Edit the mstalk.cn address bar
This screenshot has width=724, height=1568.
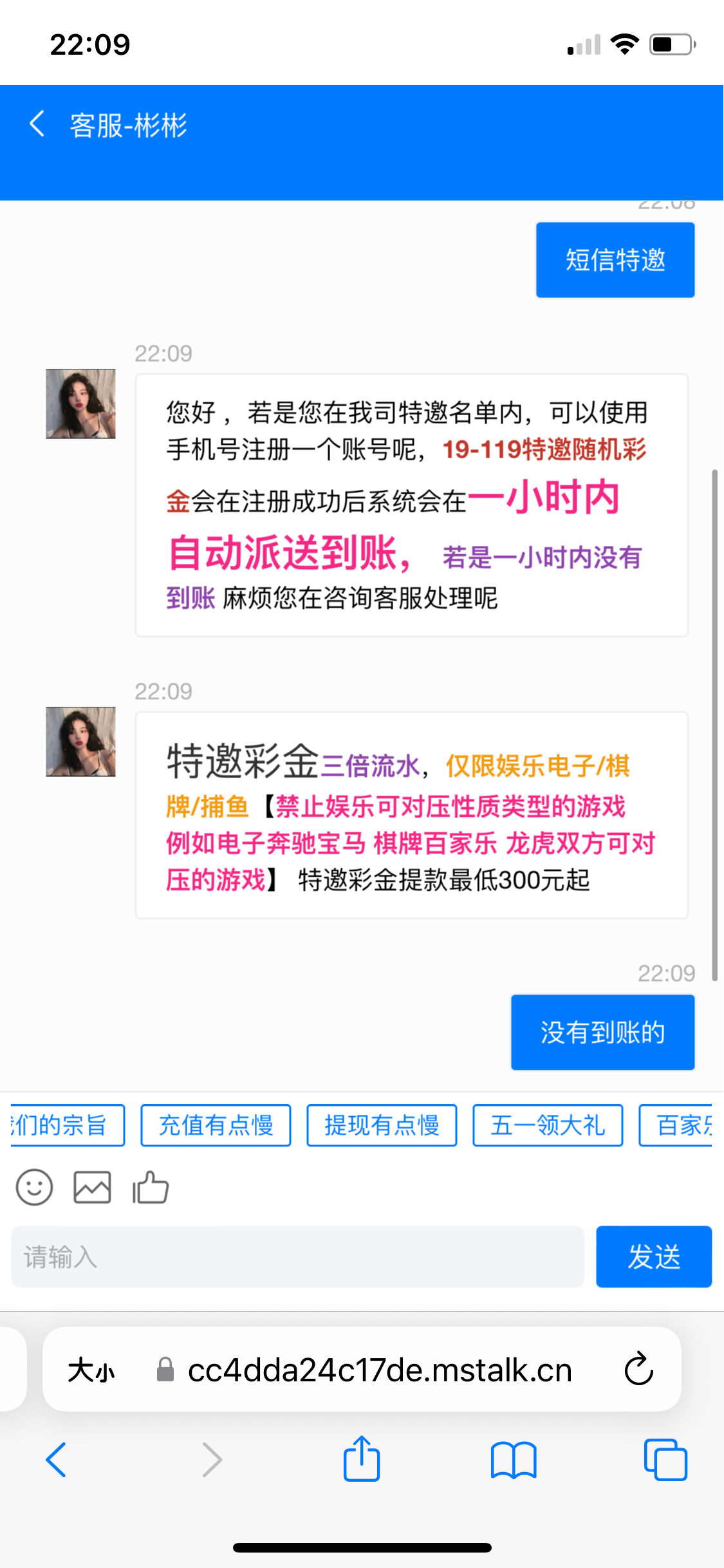pyautogui.click(x=380, y=1370)
